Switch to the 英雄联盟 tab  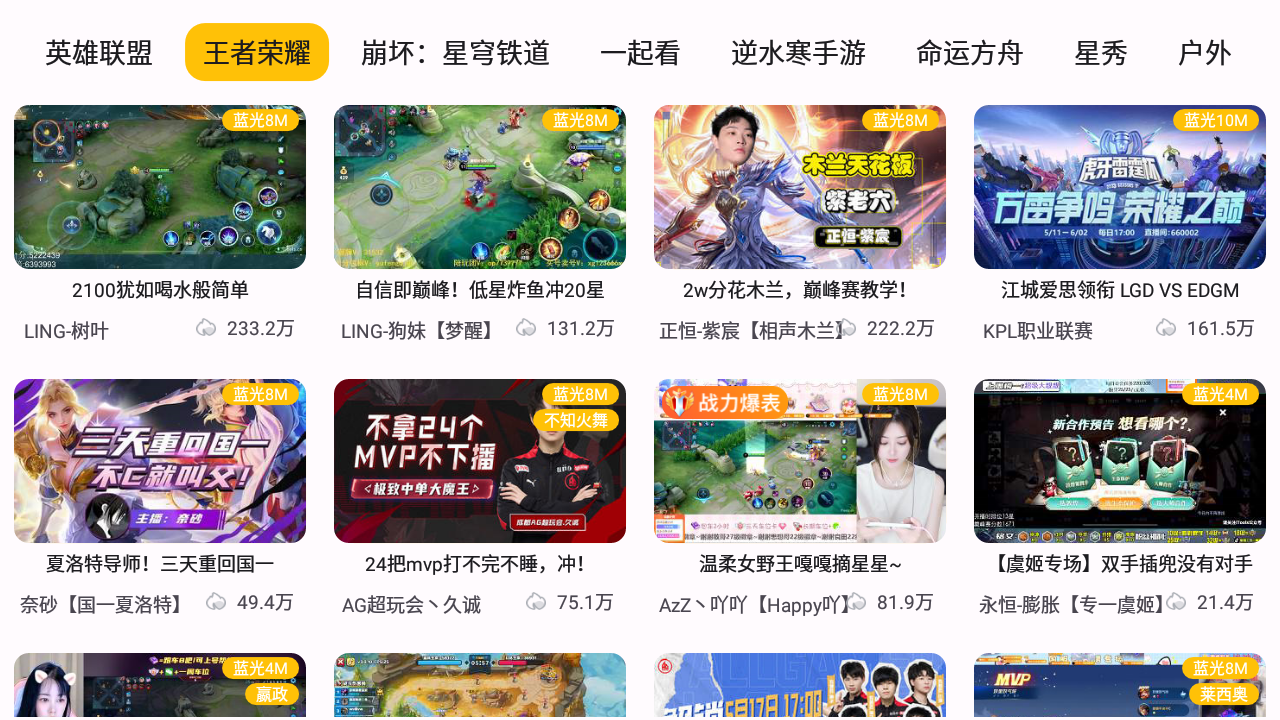pyautogui.click(x=99, y=53)
